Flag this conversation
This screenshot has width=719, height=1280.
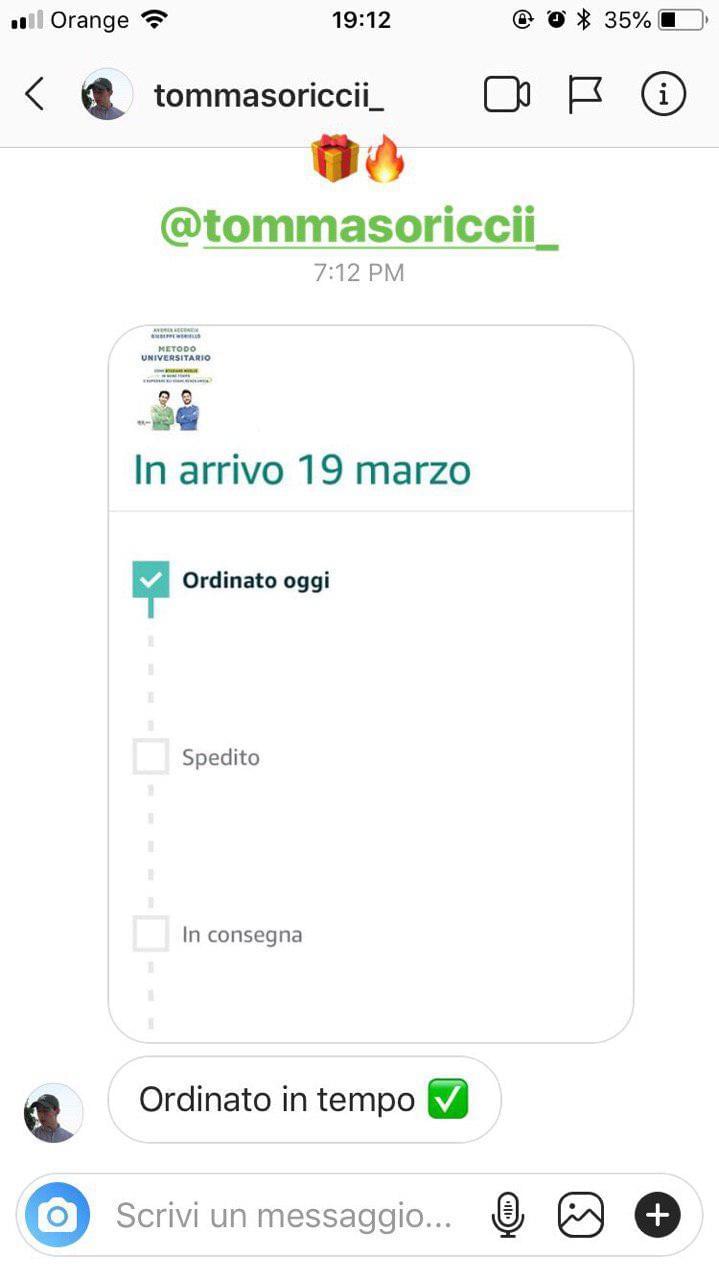click(585, 95)
